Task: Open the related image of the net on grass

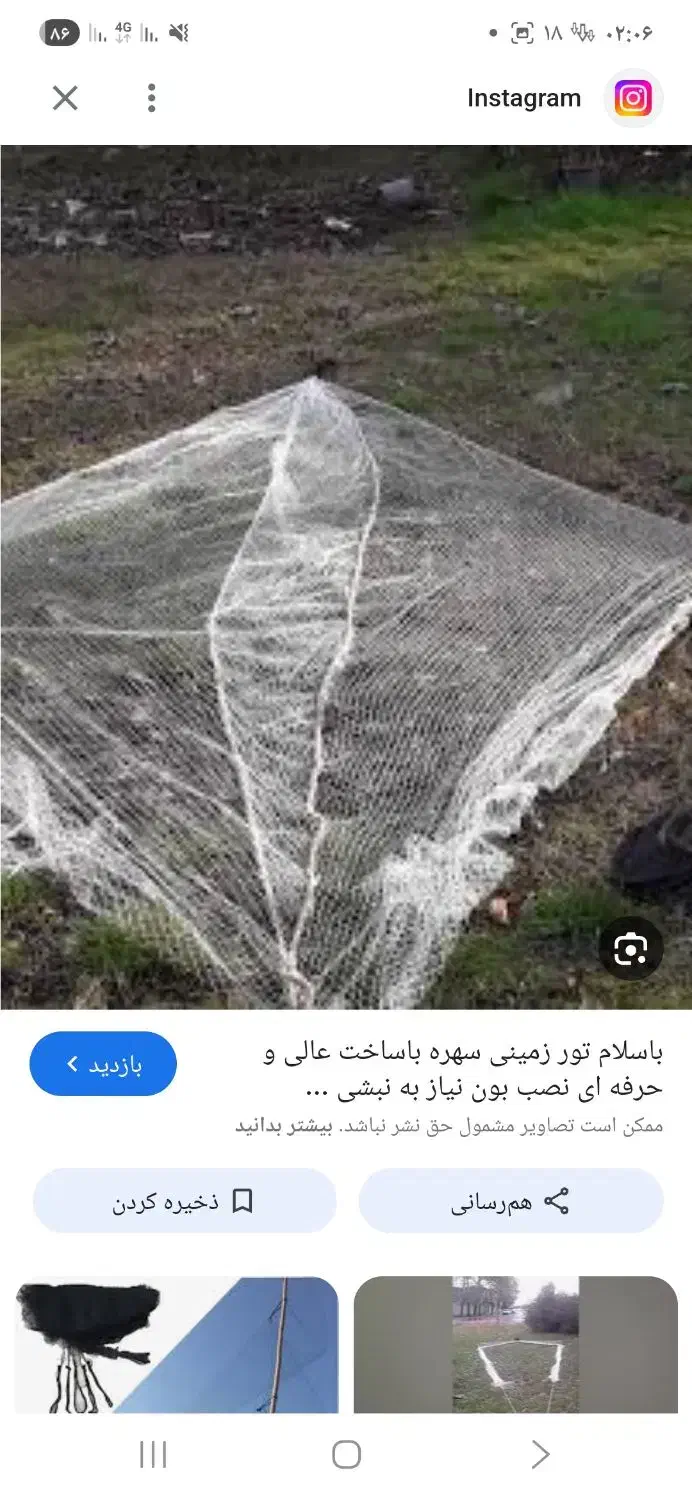Action: click(516, 1344)
